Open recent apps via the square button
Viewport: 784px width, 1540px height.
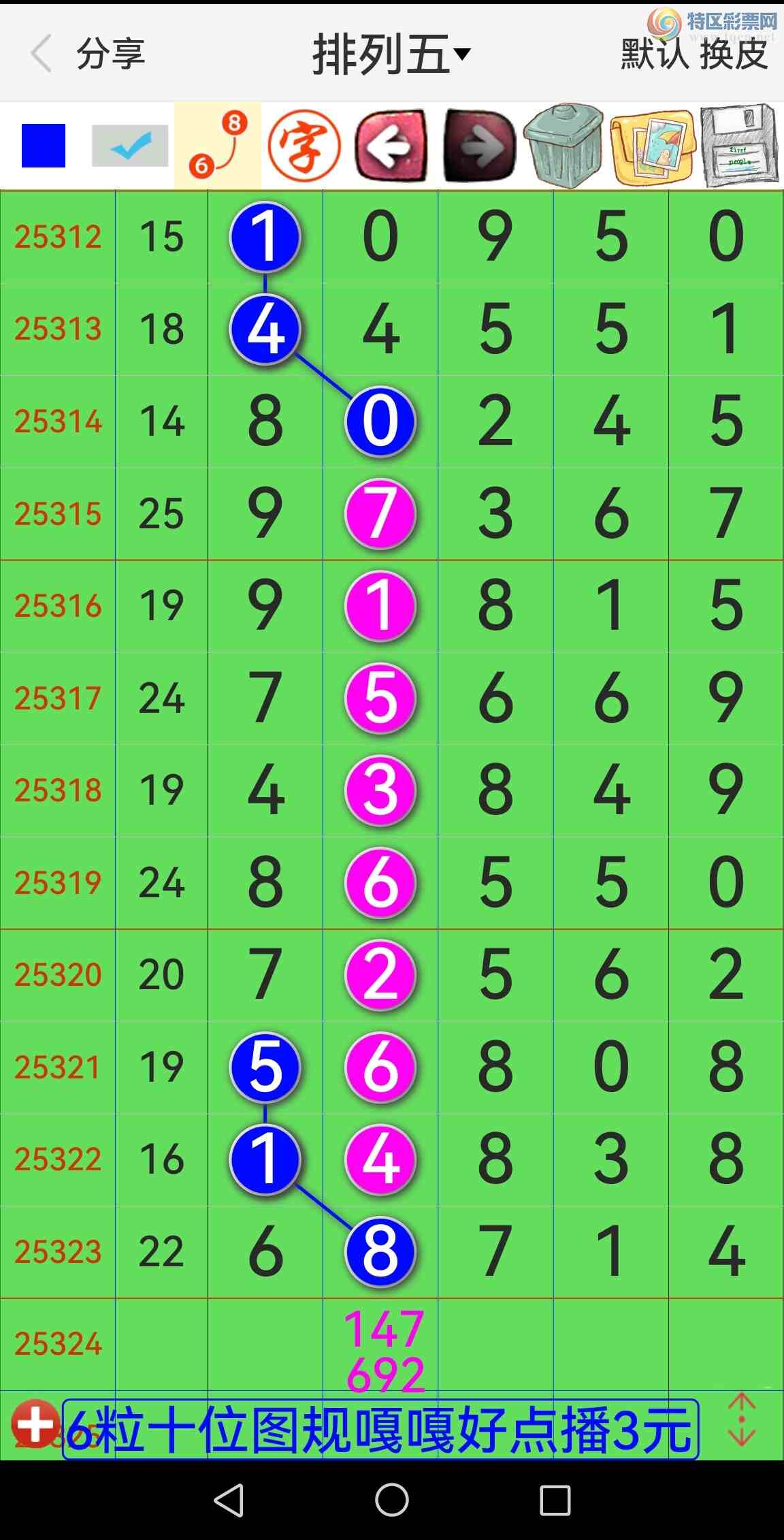click(x=555, y=1500)
